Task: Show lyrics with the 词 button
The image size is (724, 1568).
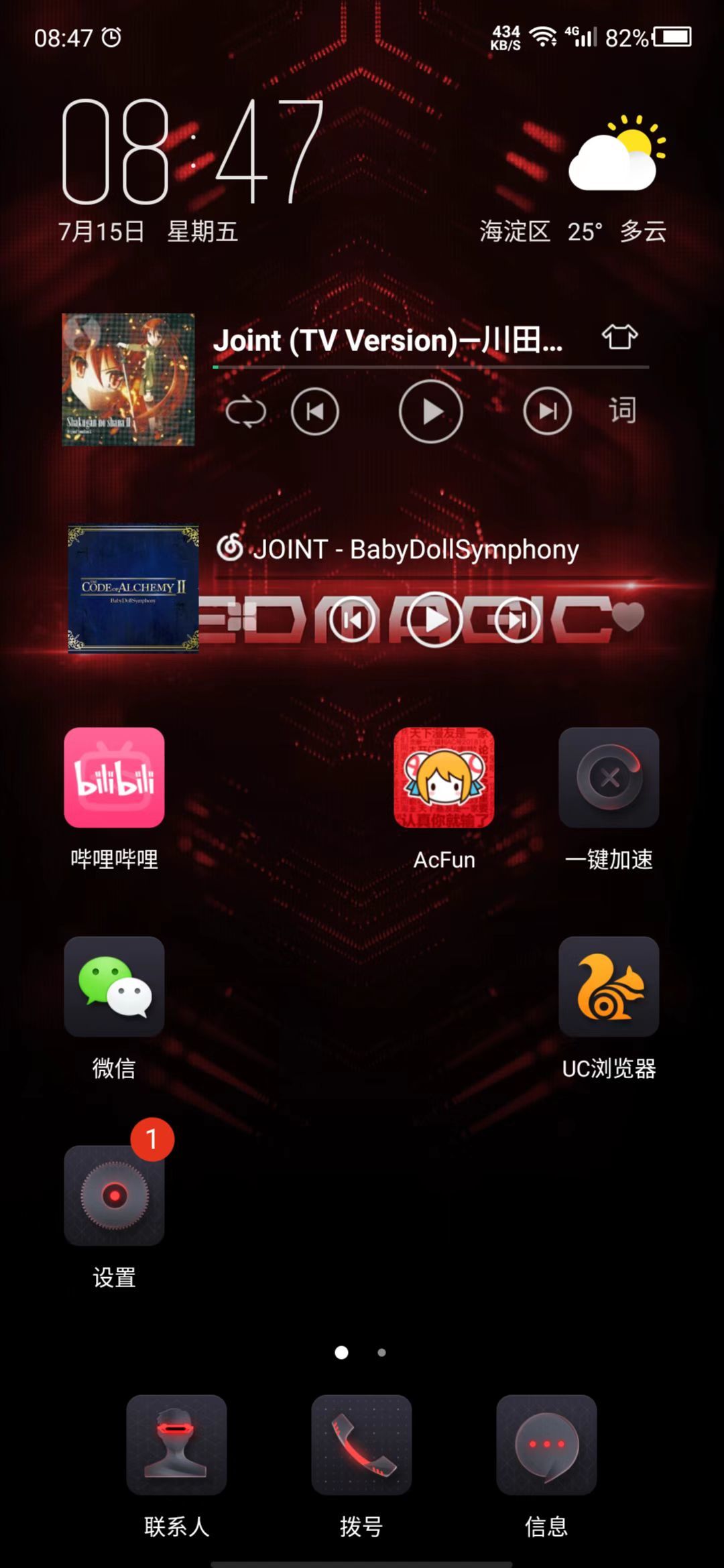Action: (x=622, y=410)
